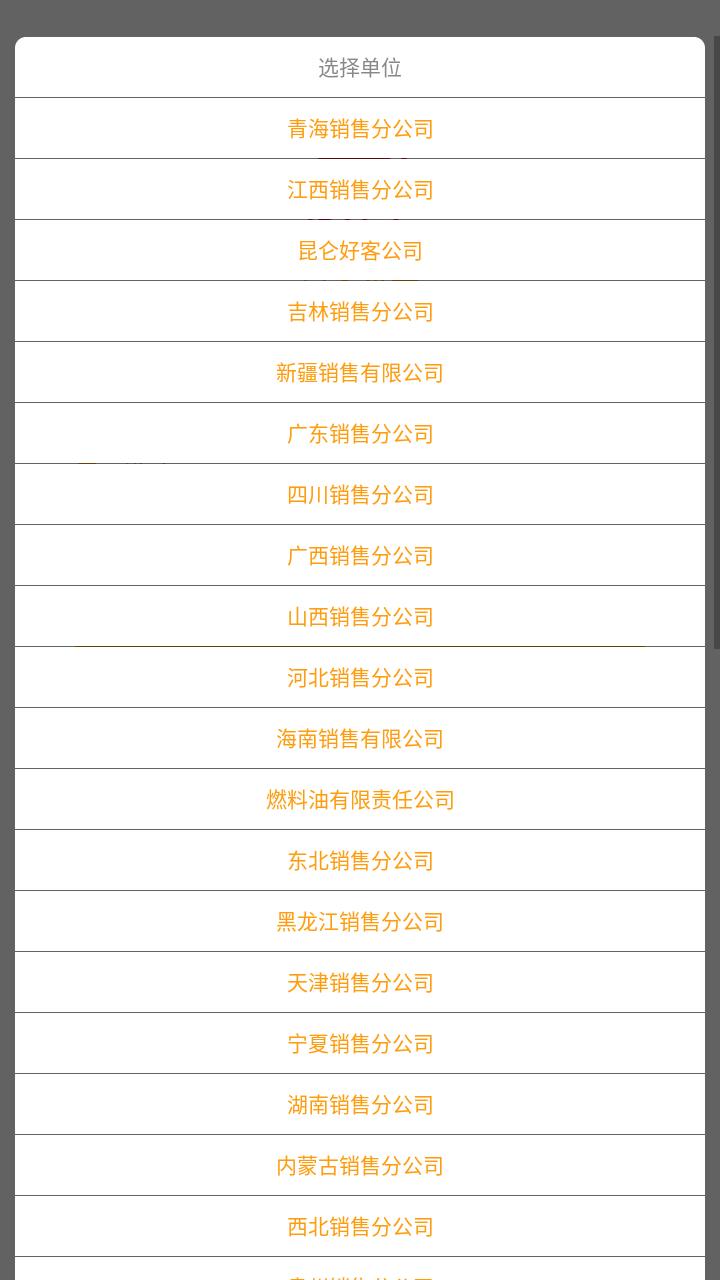Image resolution: width=720 pixels, height=1280 pixels.
Task: Choose 西北销售分公司 near the bottom
Action: pyautogui.click(x=360, y=1226)
